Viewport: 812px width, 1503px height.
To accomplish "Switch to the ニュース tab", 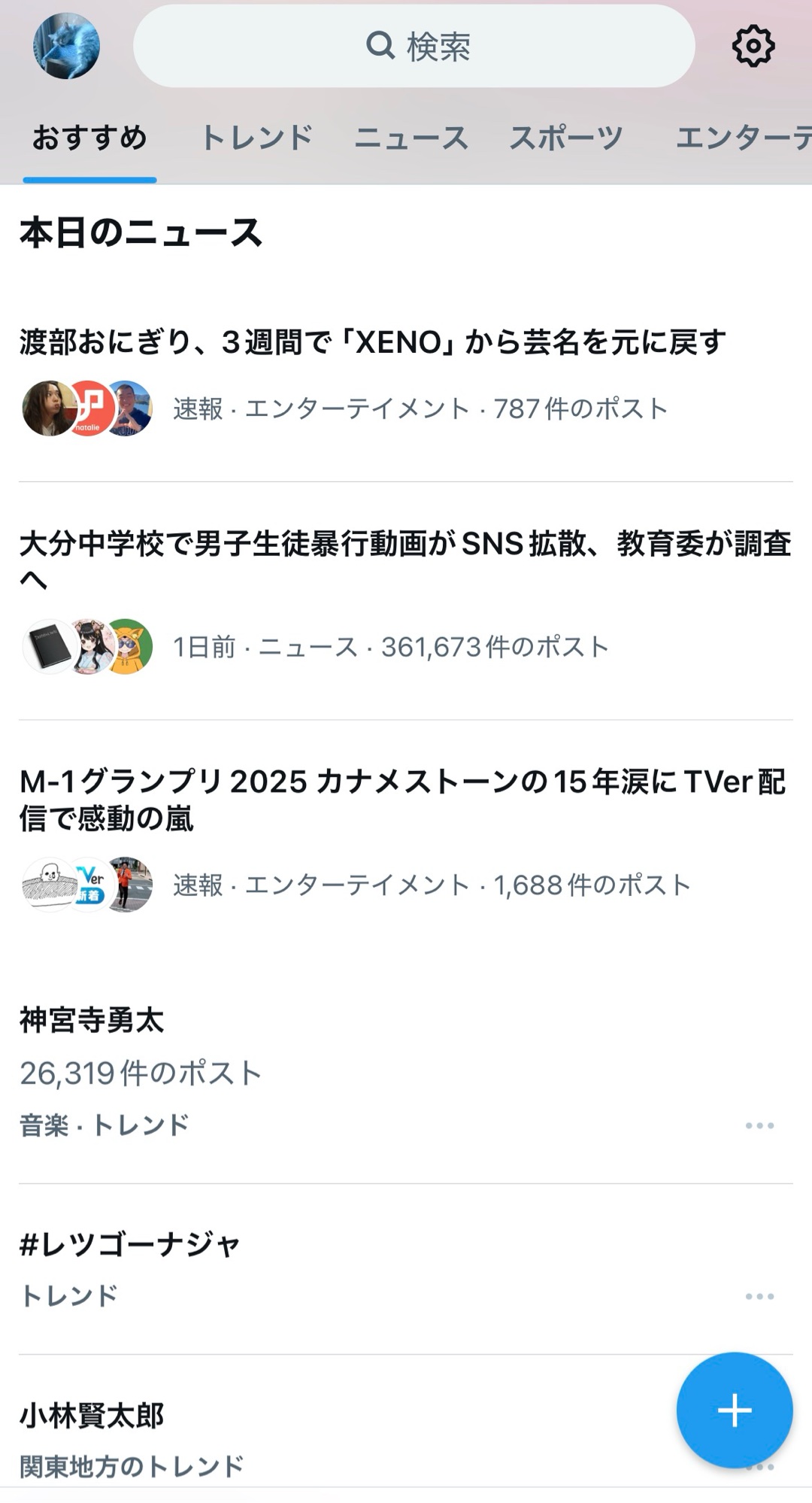I will (411, 138).
